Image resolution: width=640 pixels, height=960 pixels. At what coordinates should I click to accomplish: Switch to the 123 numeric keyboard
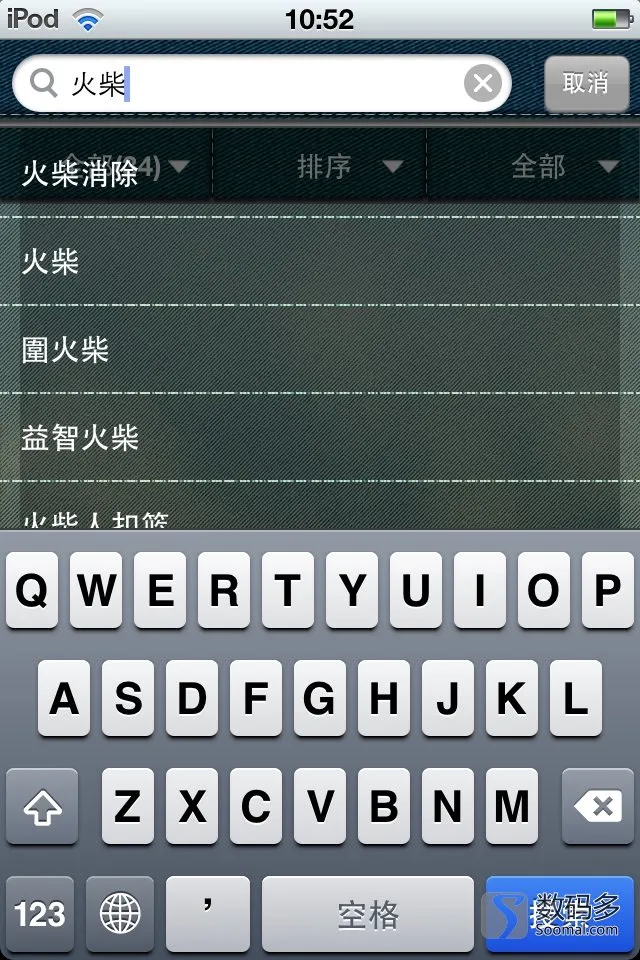click(40, 913)
